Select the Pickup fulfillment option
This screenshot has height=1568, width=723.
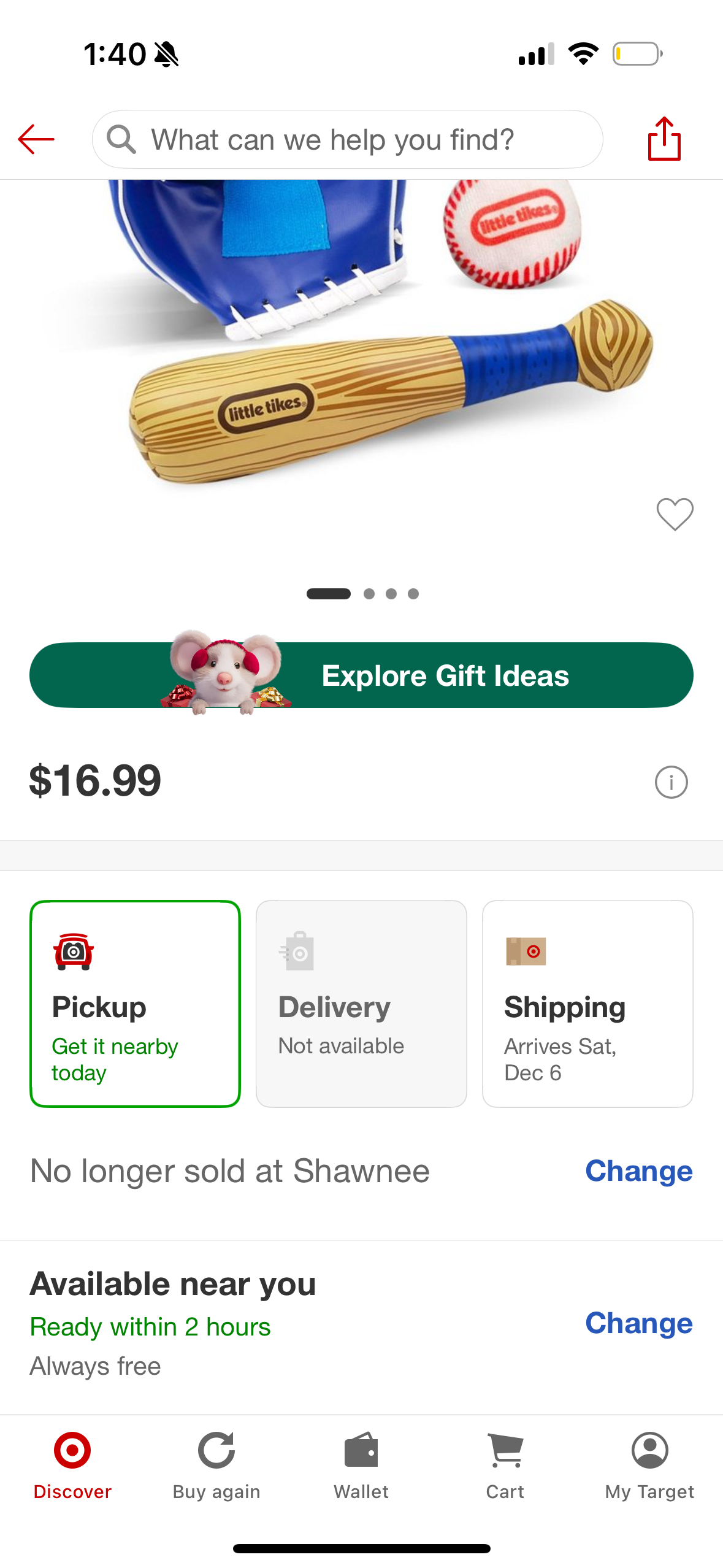(135, 1003)
